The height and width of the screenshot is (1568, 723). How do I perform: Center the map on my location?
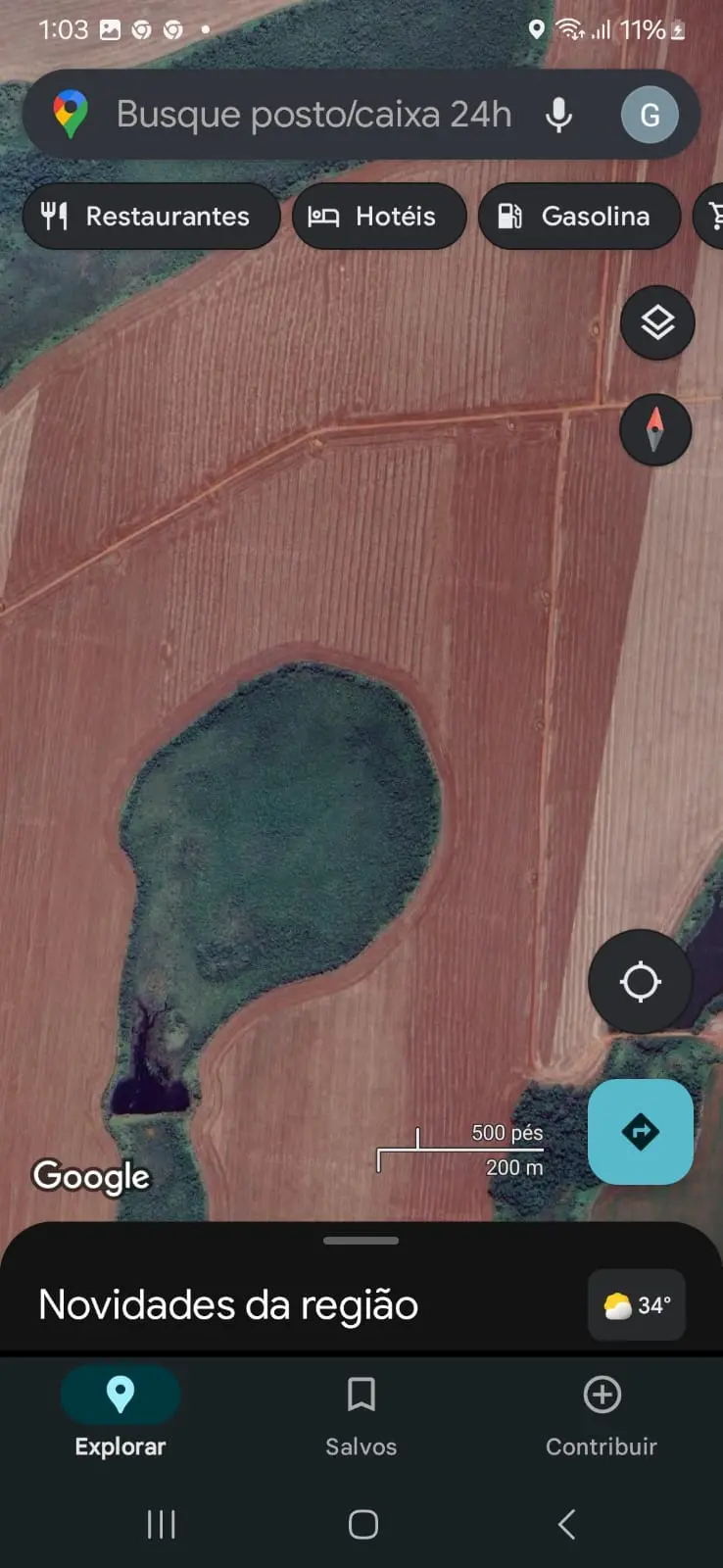[640, 981]
